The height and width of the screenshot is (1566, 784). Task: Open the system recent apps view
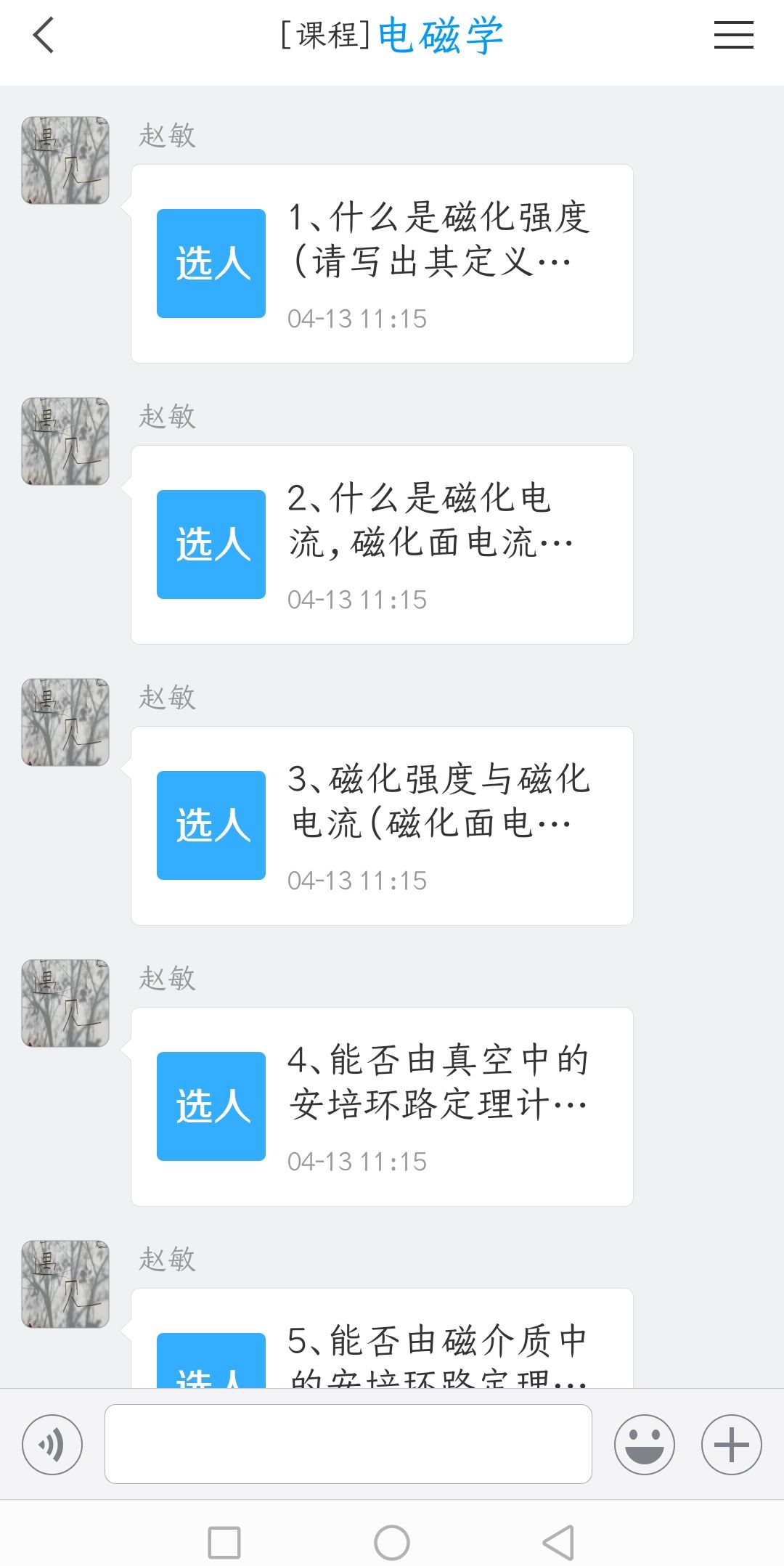click(224, 1542)
